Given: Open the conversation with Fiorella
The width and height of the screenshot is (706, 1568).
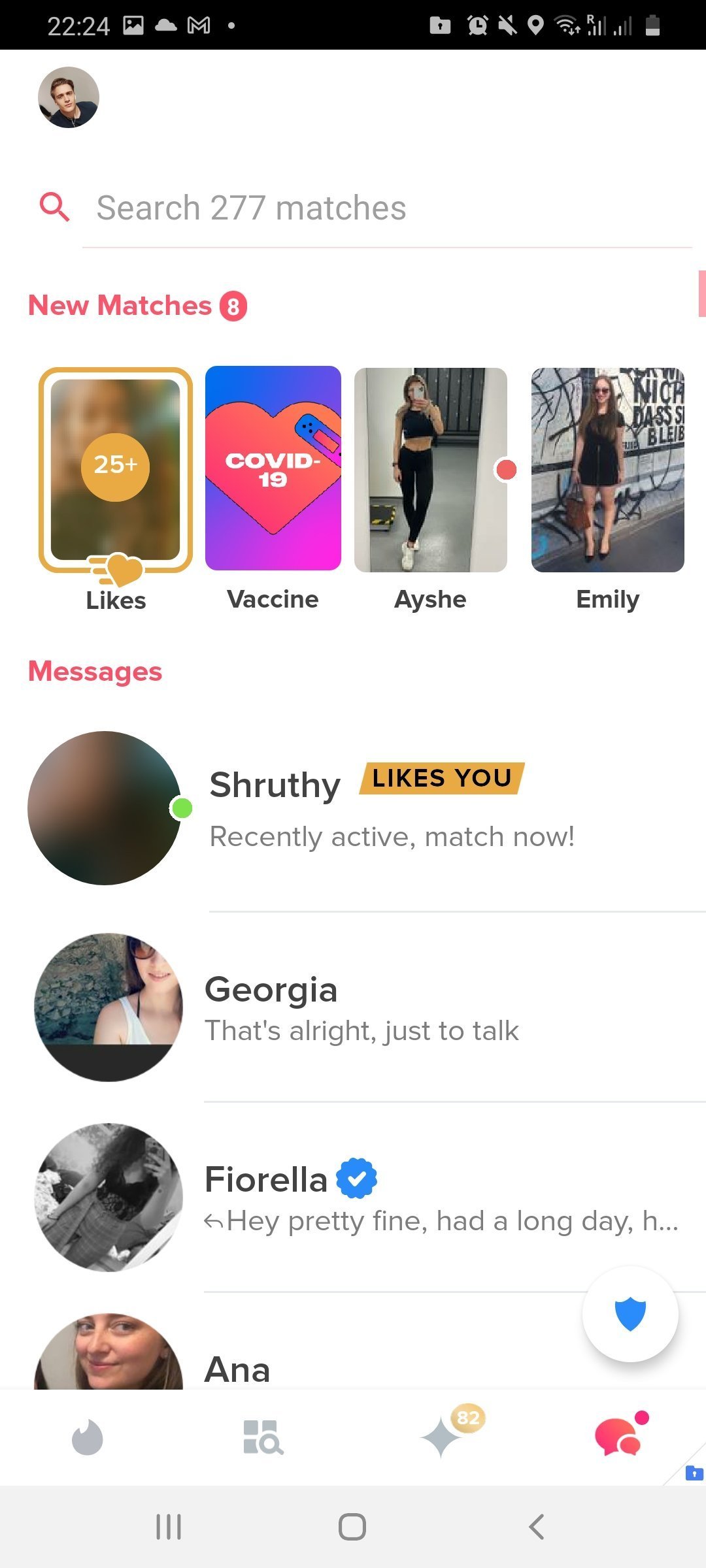Looking at the screenshot, I should pos(392,1197).
